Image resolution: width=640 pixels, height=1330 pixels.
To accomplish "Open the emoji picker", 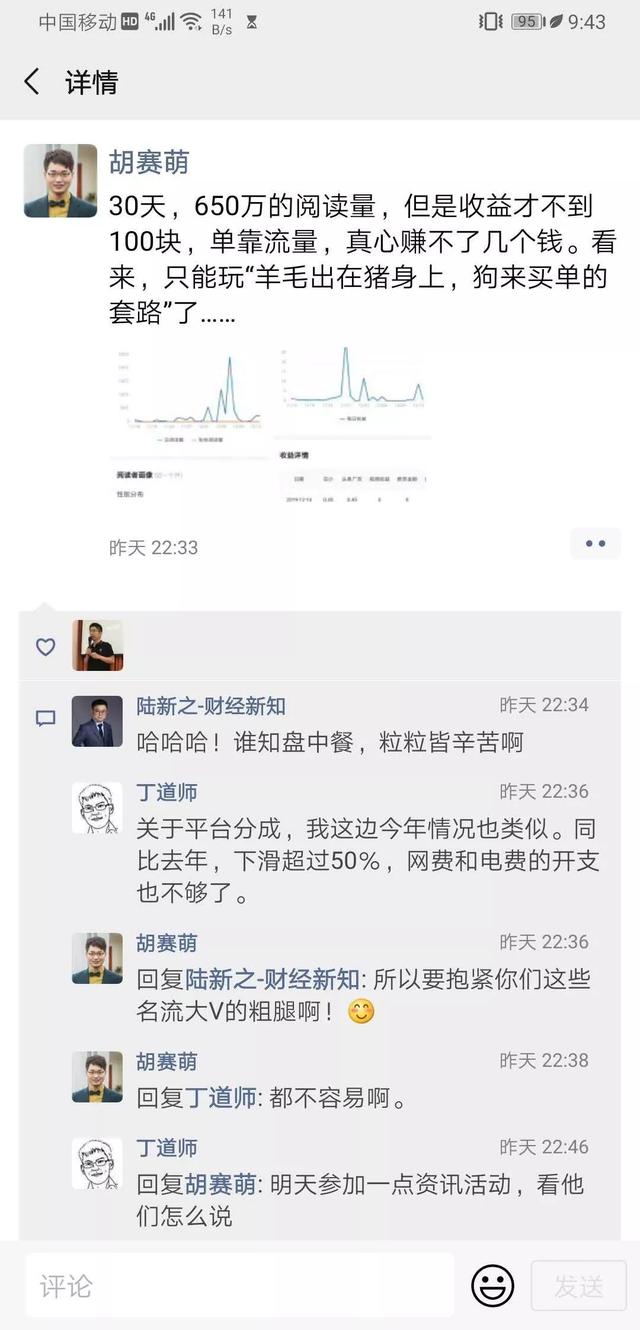I will 492,1285.
